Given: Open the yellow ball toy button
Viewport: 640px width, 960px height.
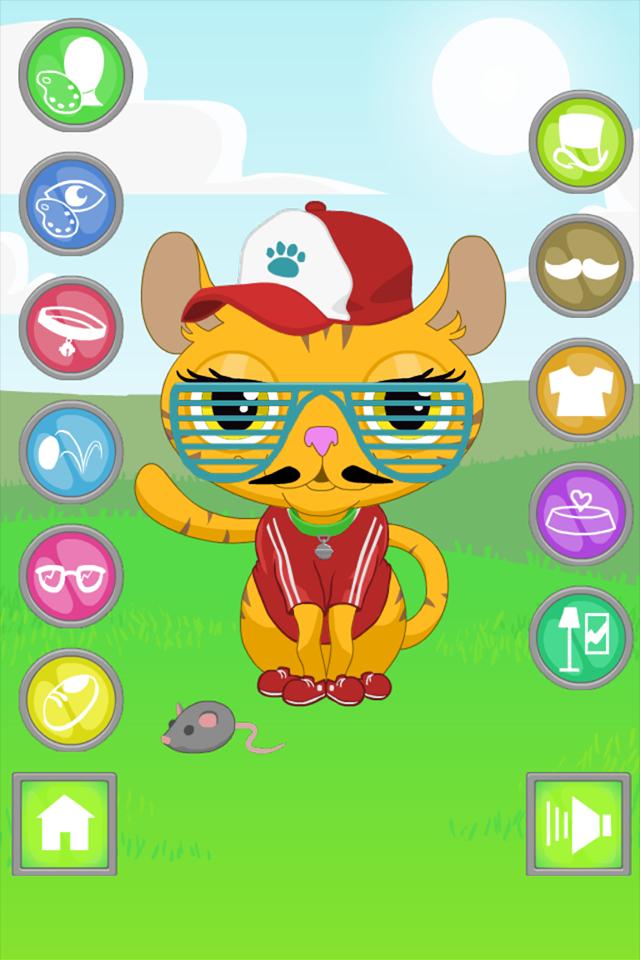Looking at the screenshot, I should click(70, 699).
